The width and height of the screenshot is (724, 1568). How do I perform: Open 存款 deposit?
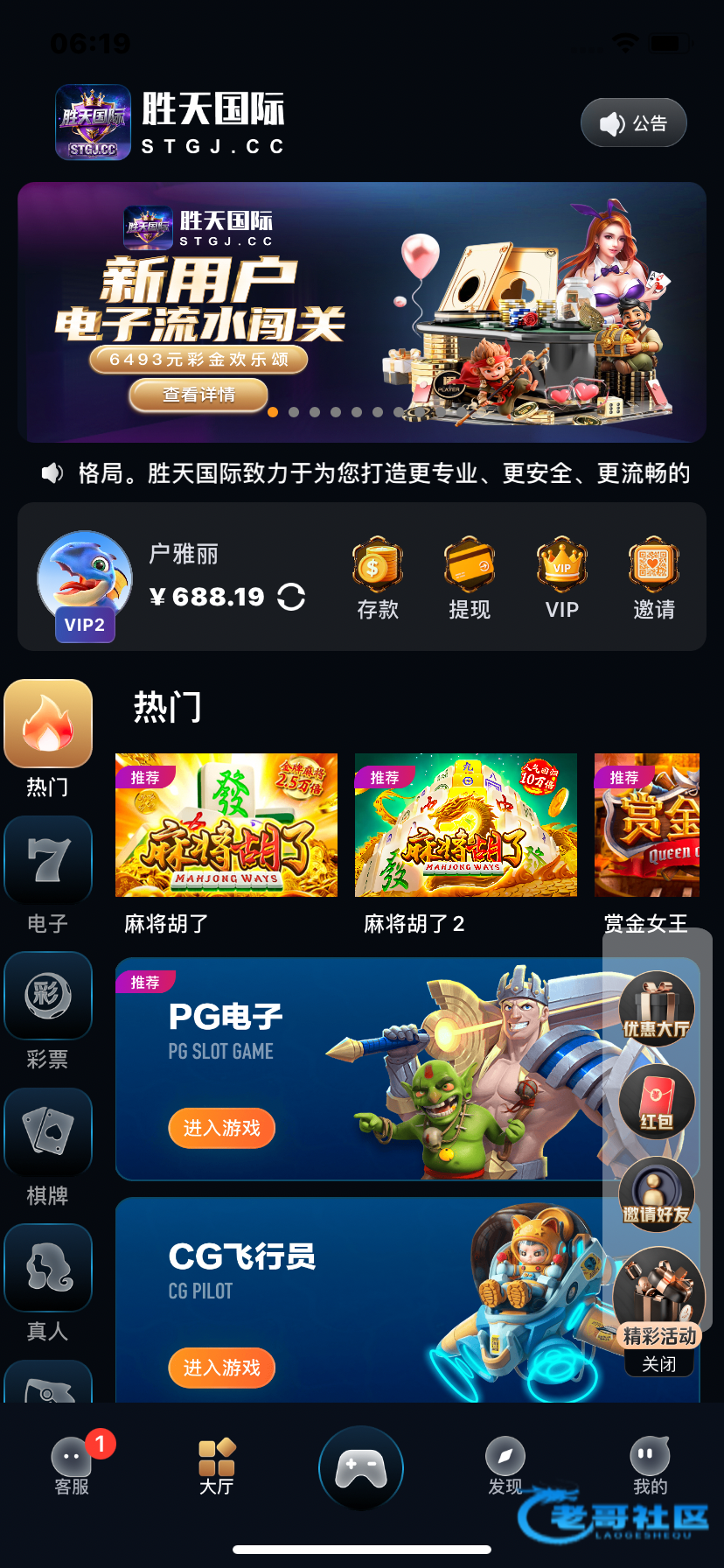(378, 578)
